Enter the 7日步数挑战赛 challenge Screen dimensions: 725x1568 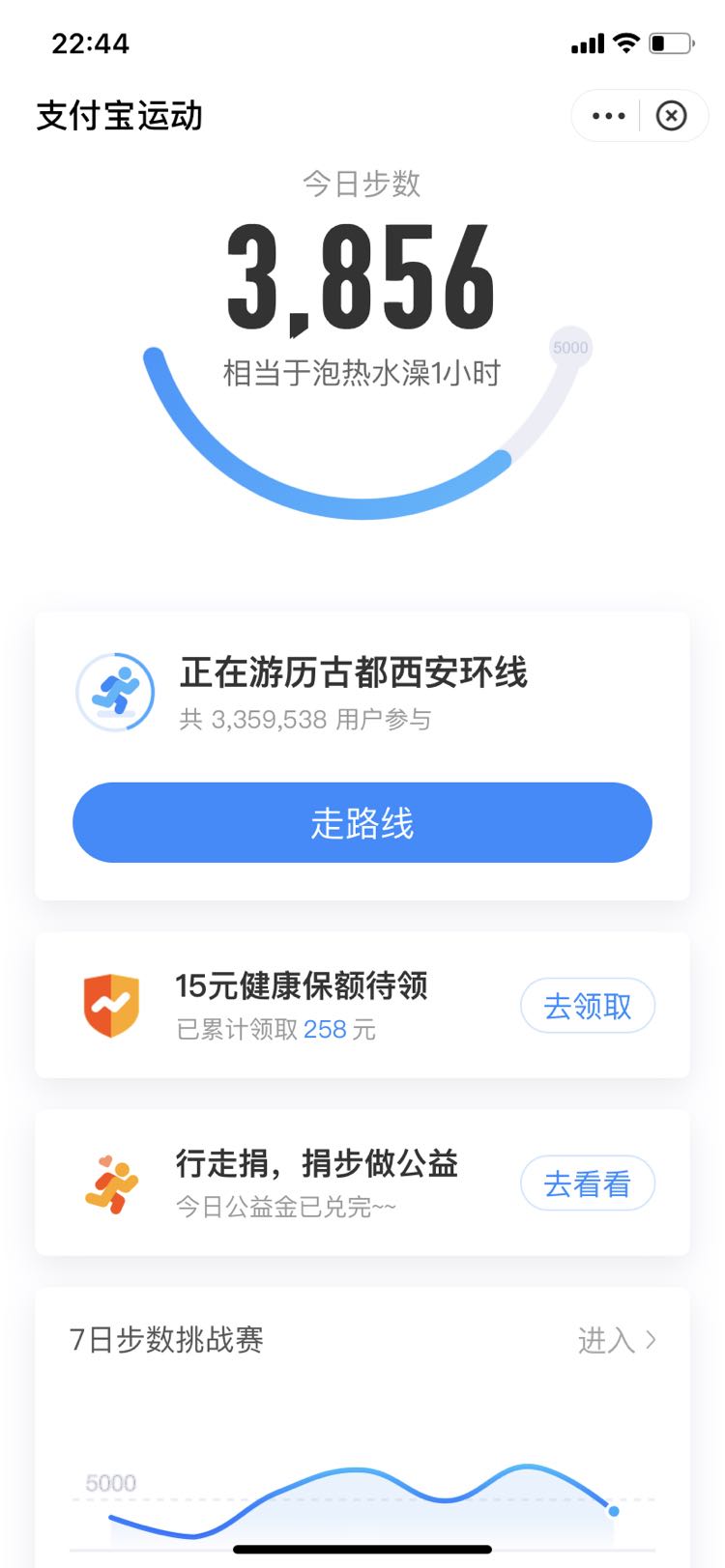coord(617,1340)
